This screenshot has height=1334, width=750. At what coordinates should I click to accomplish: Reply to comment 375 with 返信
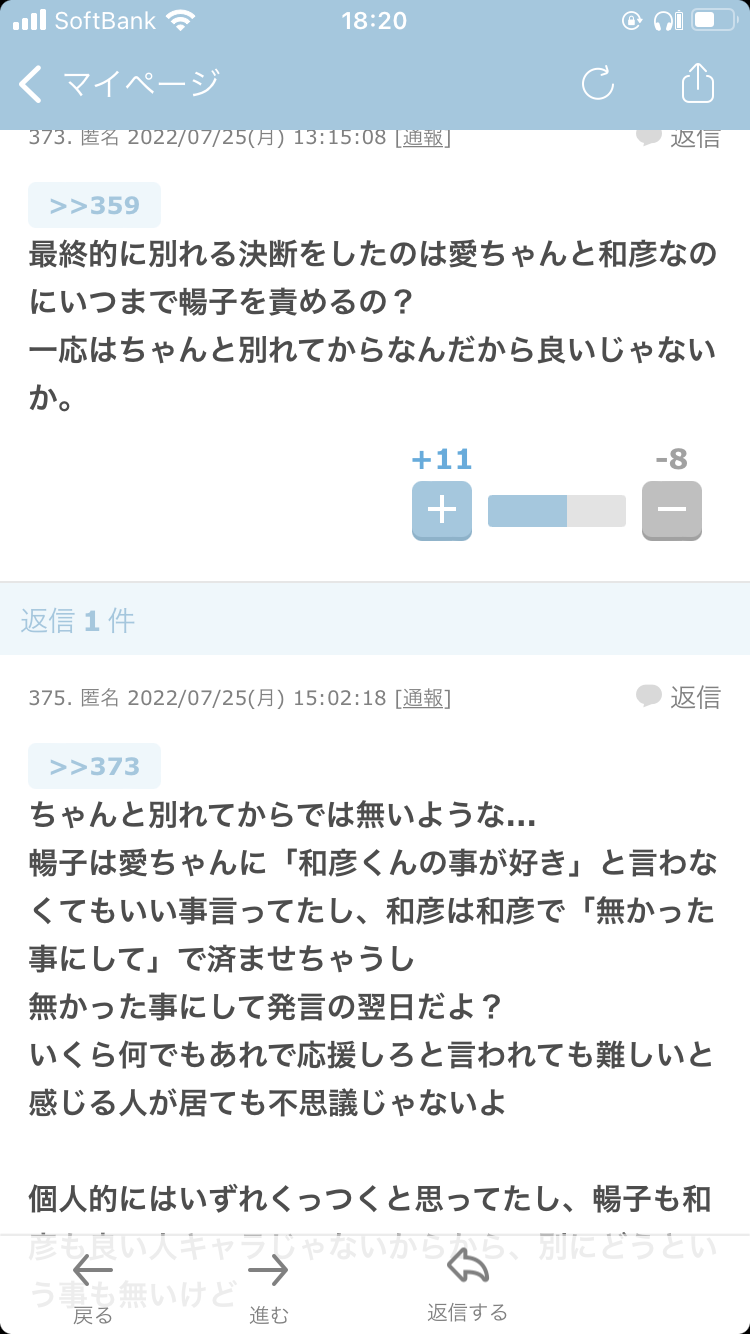tap(679, 697)
